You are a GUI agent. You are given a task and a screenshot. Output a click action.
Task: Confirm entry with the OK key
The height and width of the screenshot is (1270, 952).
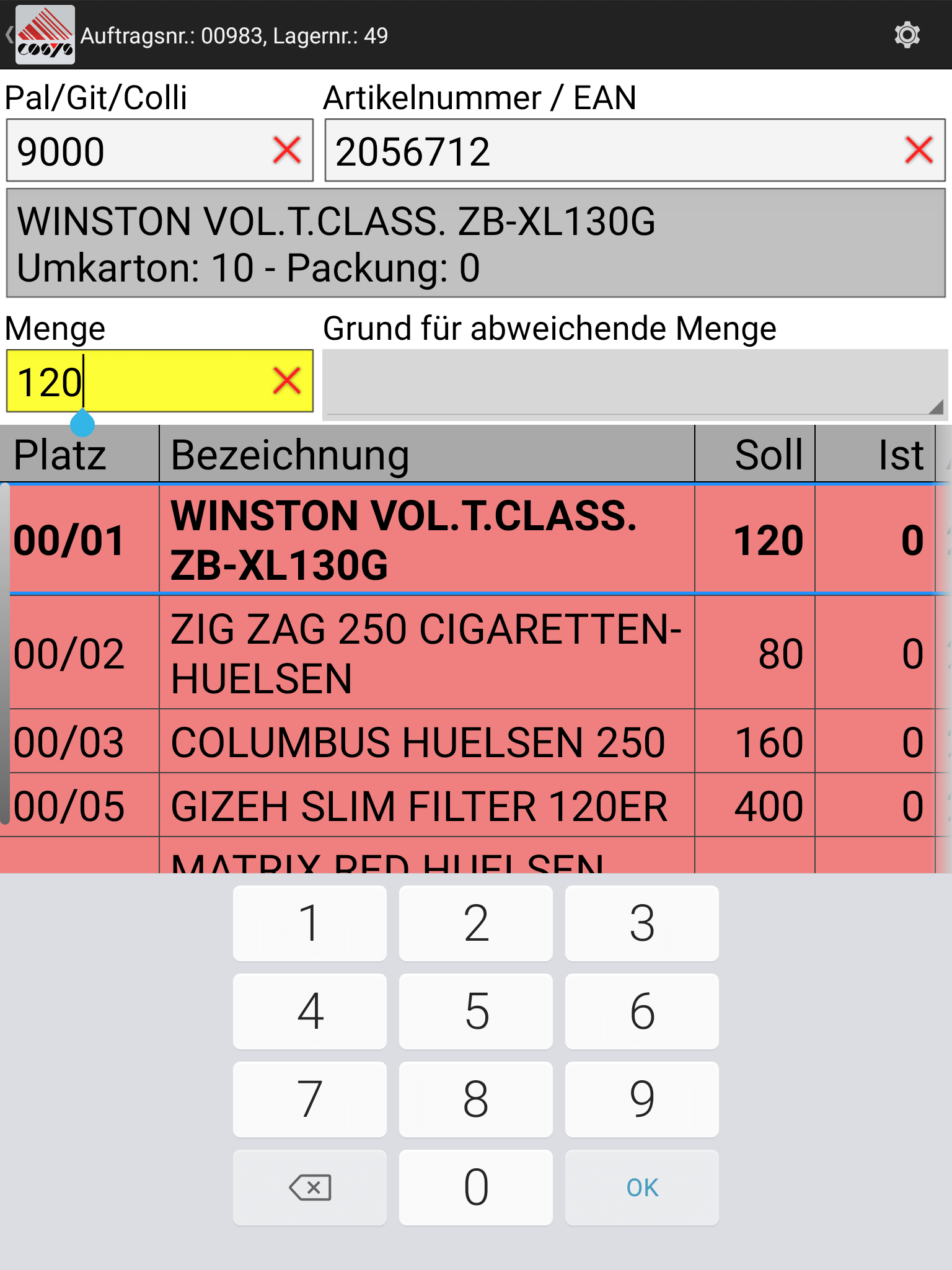(642, 1188)
